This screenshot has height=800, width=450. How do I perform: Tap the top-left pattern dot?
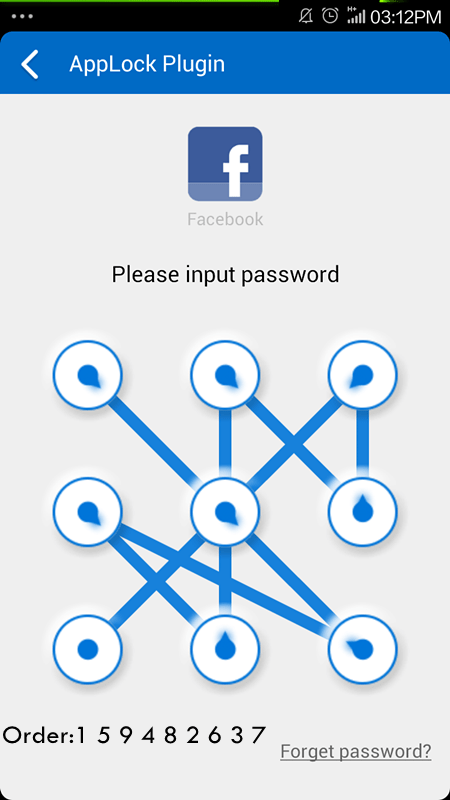tap(88, 375)
